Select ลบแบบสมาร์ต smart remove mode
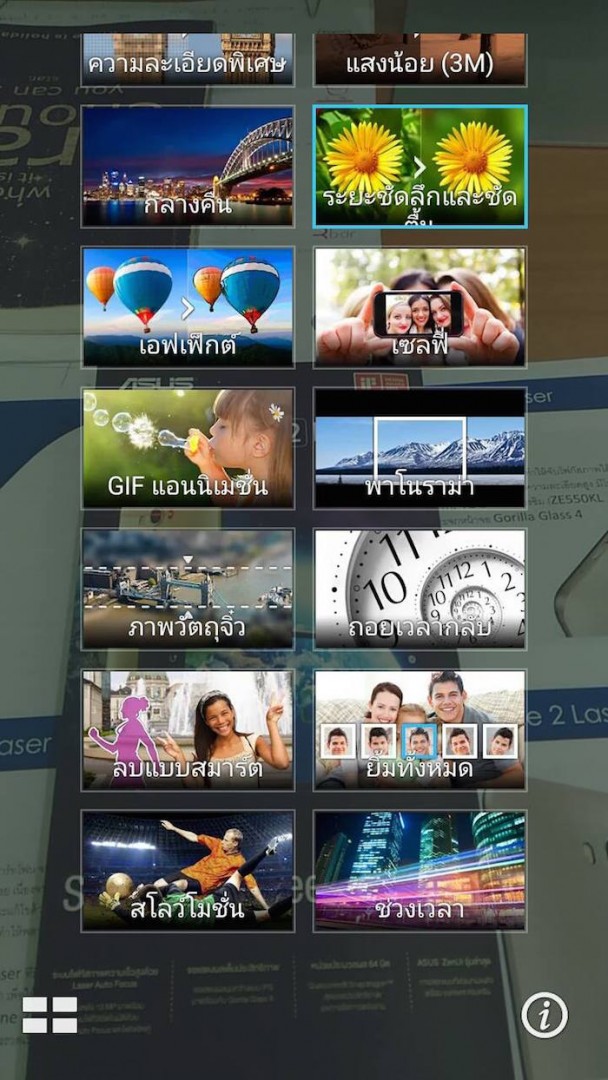The width and height of the screenshot is (608, 1080). (x=188, y=730)
